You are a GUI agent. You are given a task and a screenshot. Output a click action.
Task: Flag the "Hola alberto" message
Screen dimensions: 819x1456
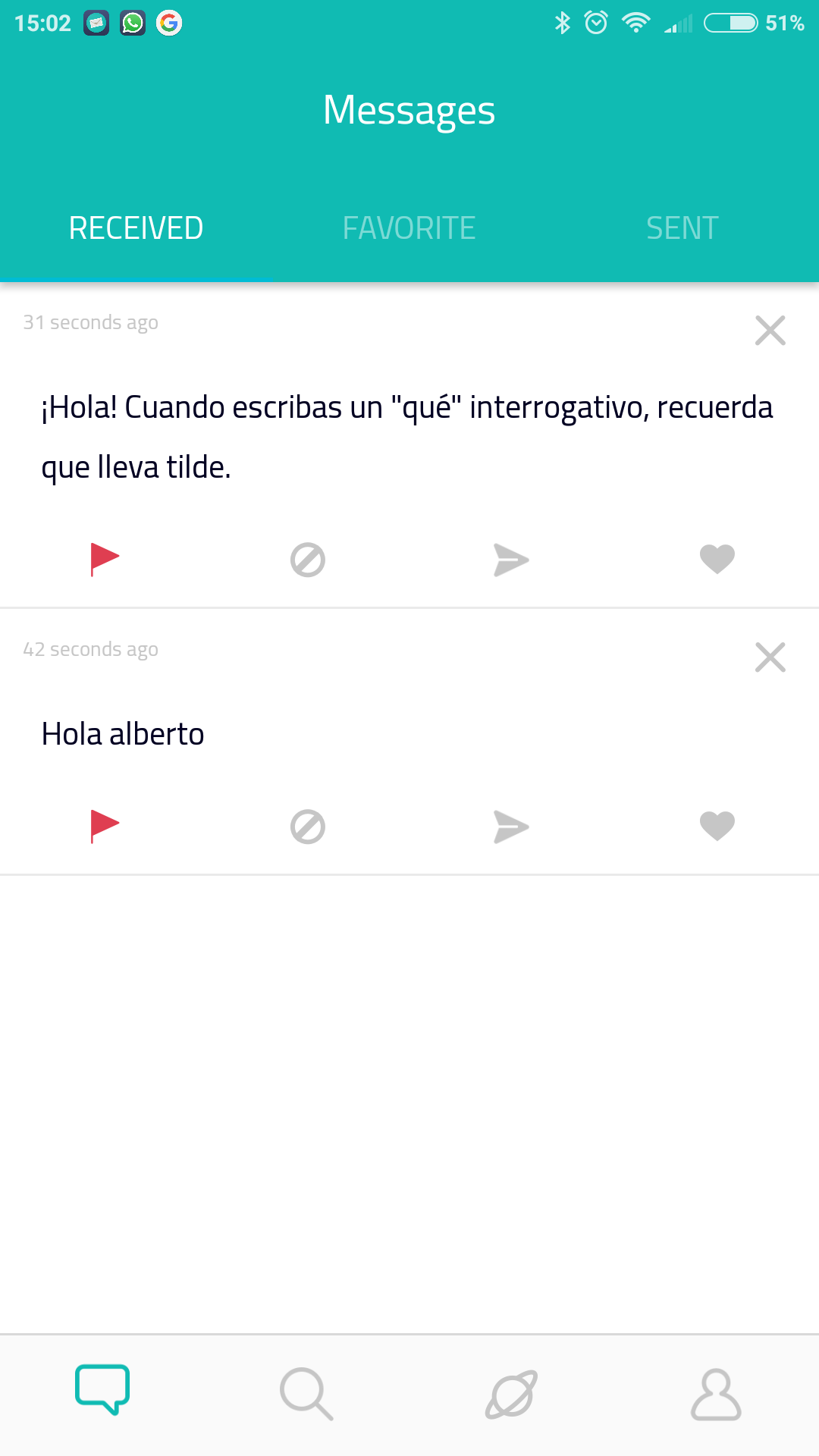click(104, 827)
